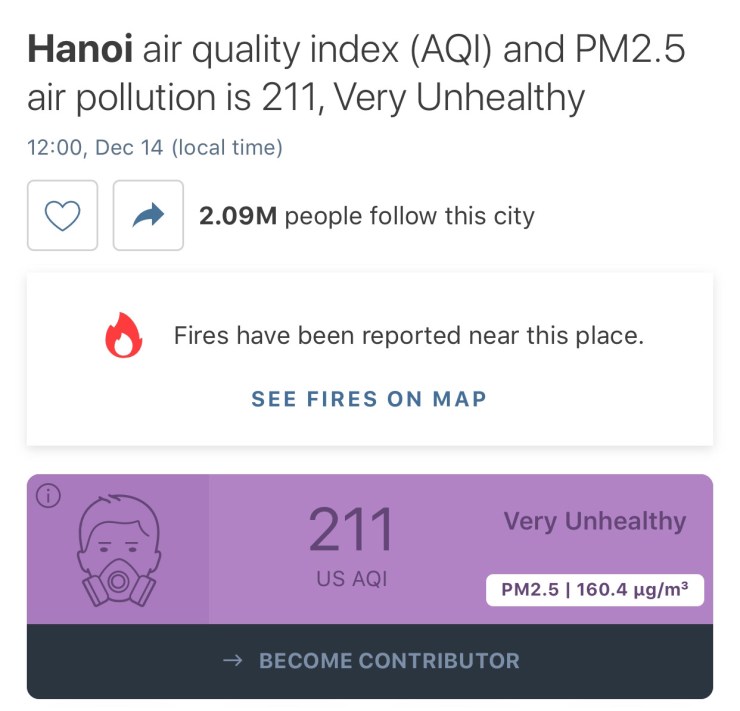Image resolution: width=740 pixels, height=711 pixels.
Task: Open See Fires on Map link
Action: point(369,399)
